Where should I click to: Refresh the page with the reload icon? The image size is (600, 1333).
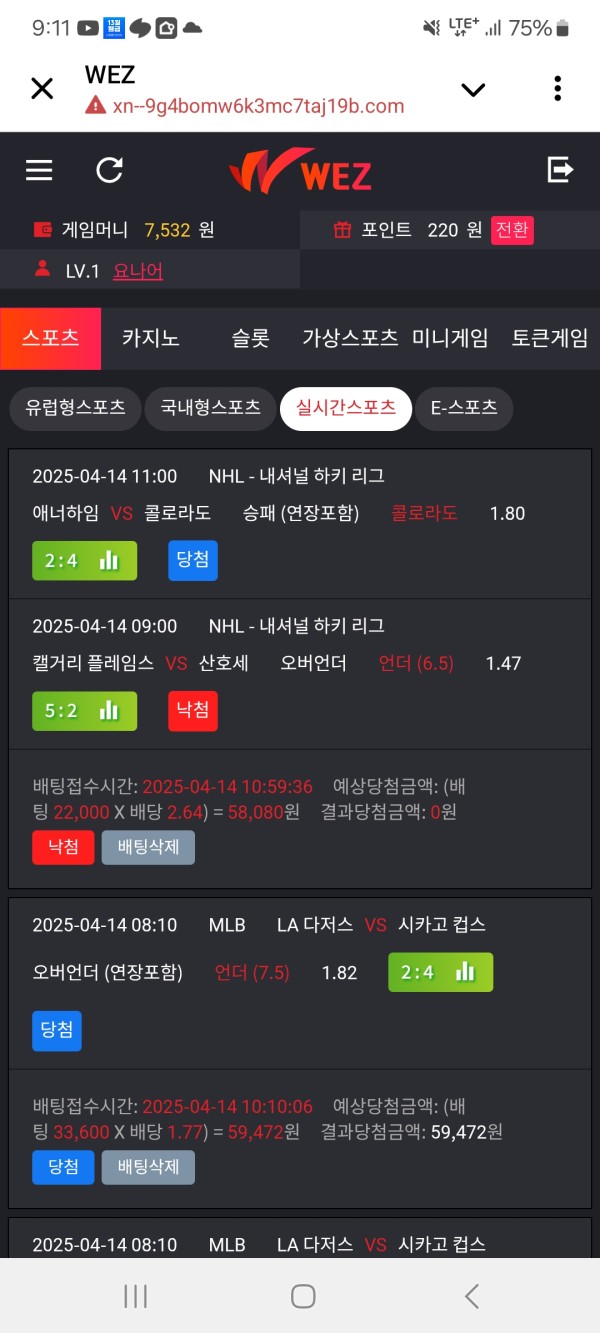coord(109,170)
